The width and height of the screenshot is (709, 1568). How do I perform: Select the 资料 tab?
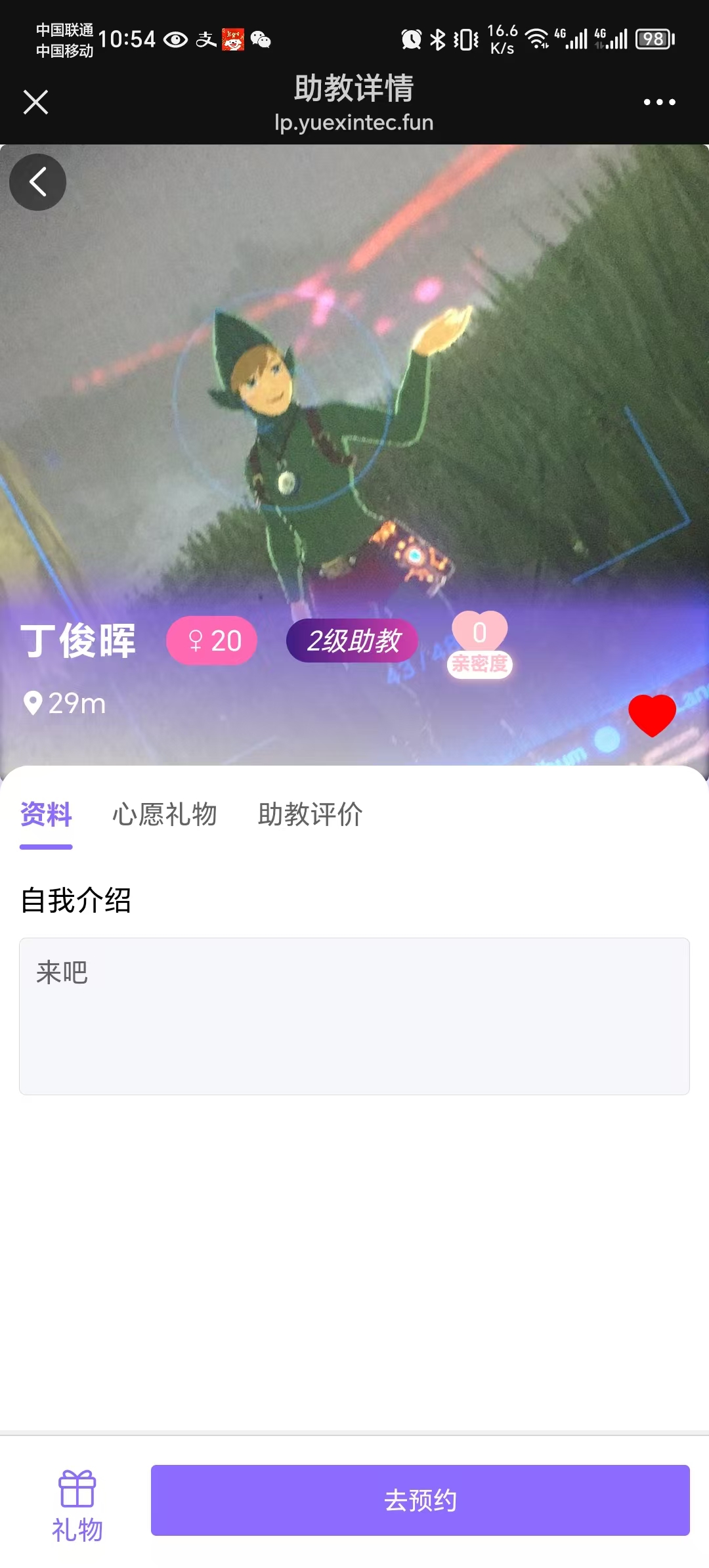(x=46, y=814)
